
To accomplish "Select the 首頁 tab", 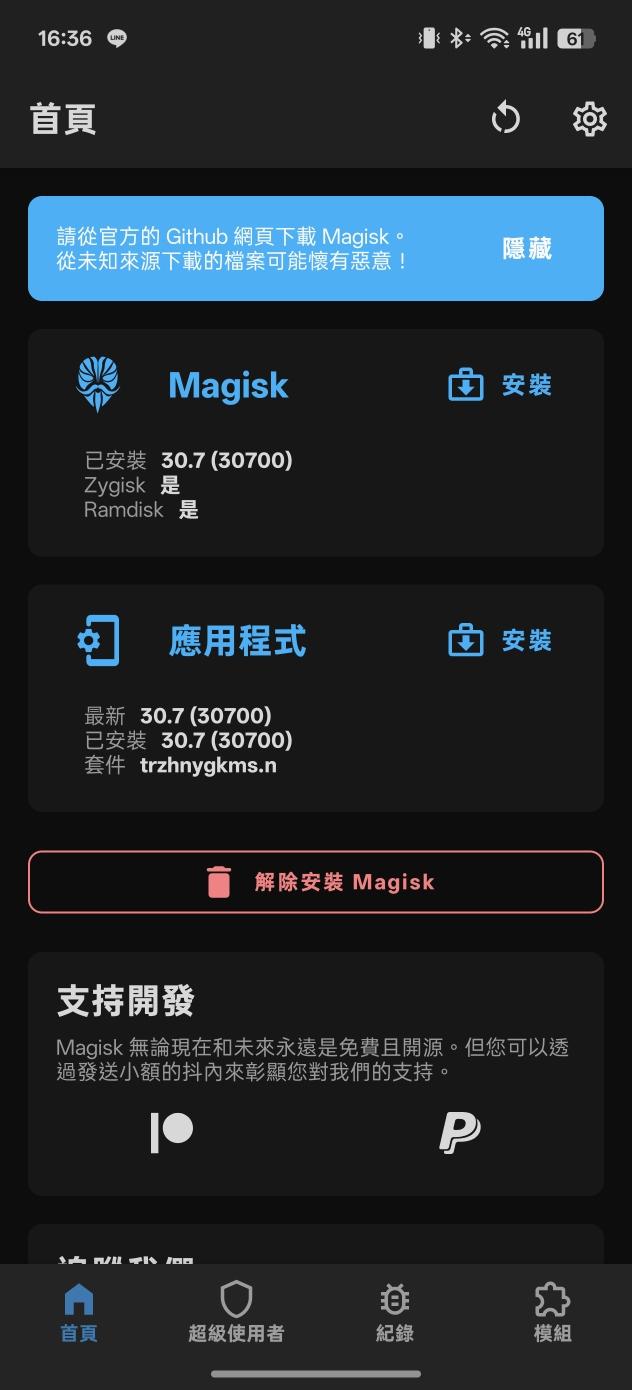I will 79,1312.
